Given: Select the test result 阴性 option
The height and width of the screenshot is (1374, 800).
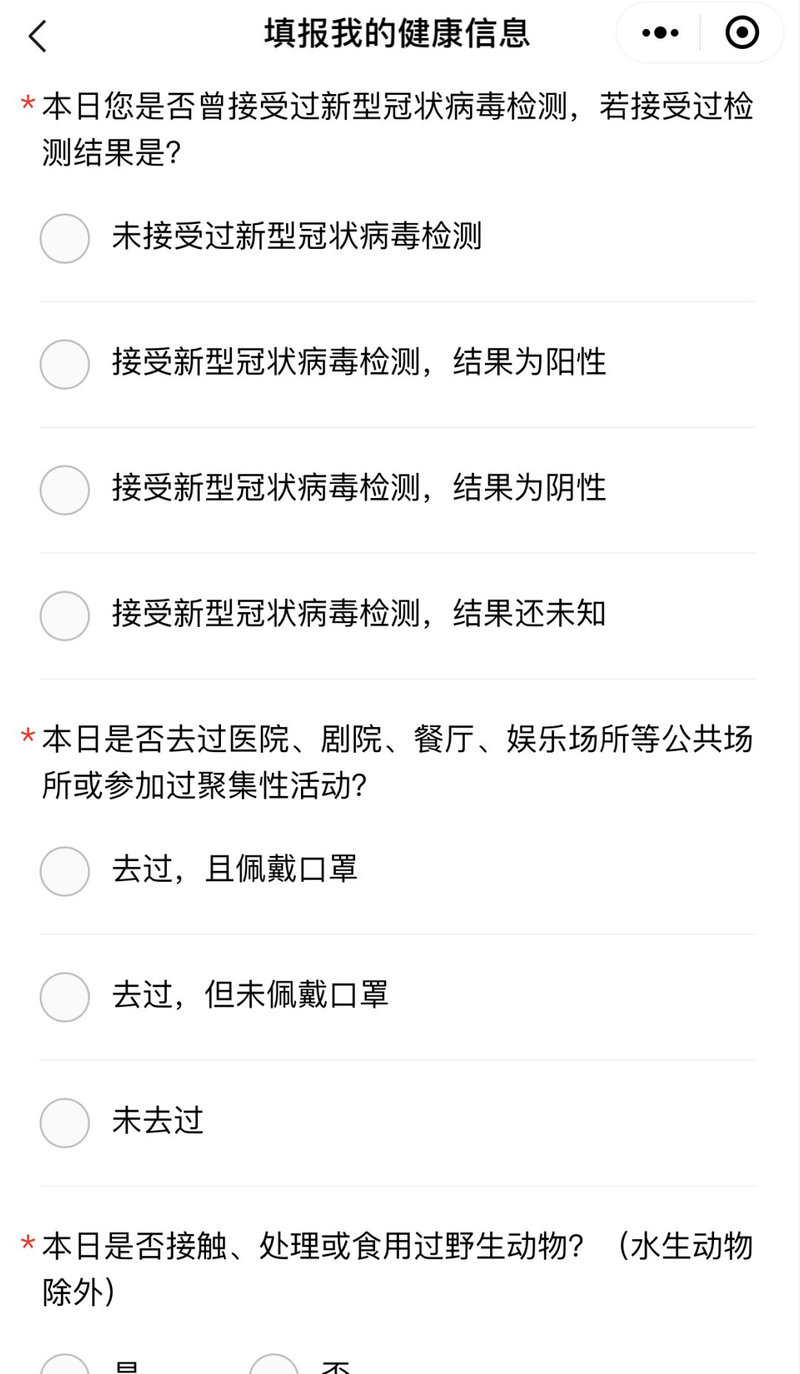Looking at the screenshot, I should coord(64,490).
